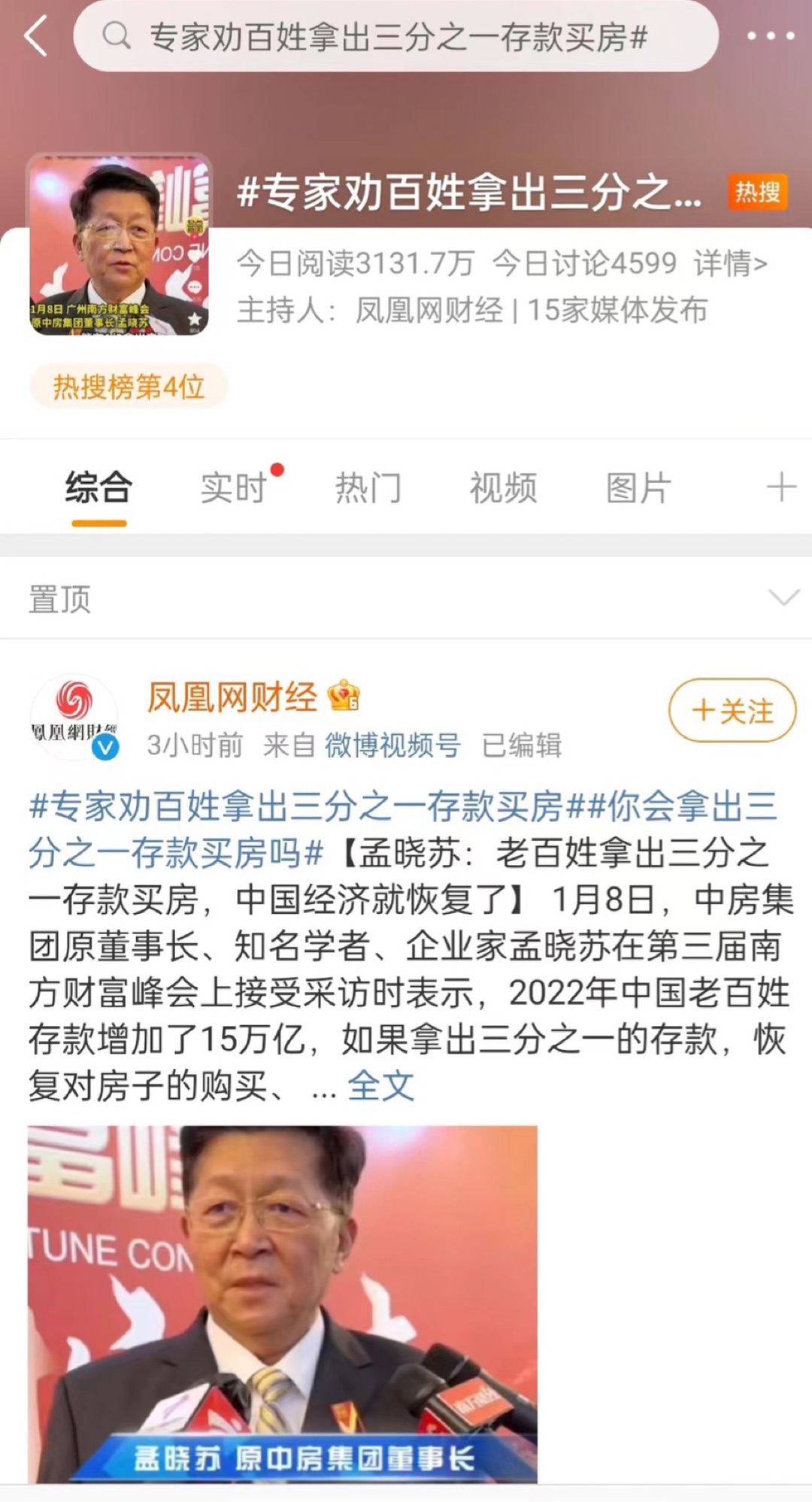Follow 凤凰网财经 with the 关注 button
Image resolution: width=812 pixels, height=1502 pixels.
point(732,711)
